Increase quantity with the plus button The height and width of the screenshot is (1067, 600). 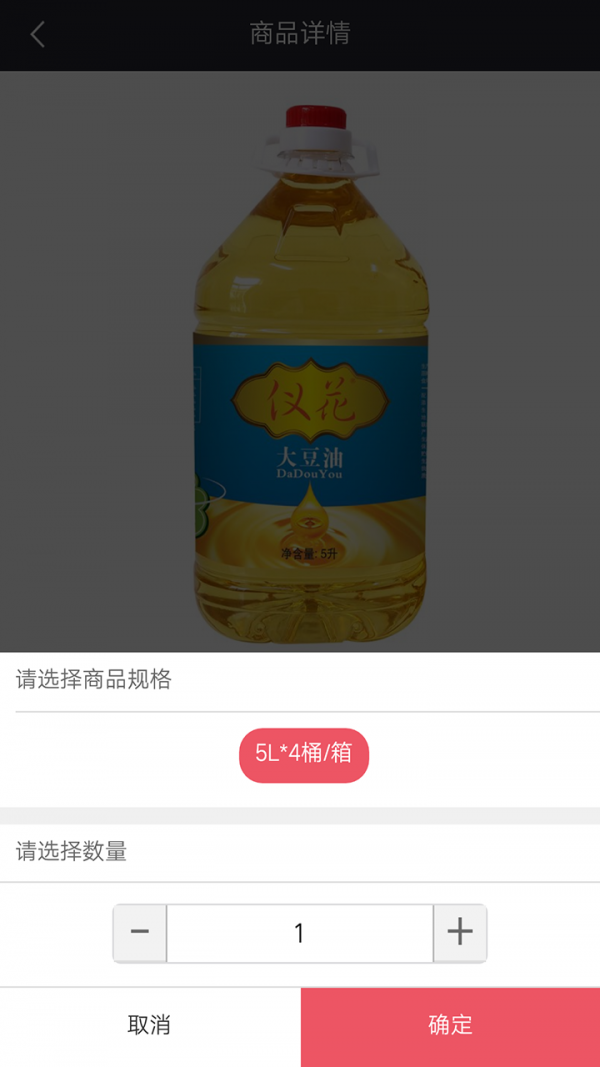point(460,933)
